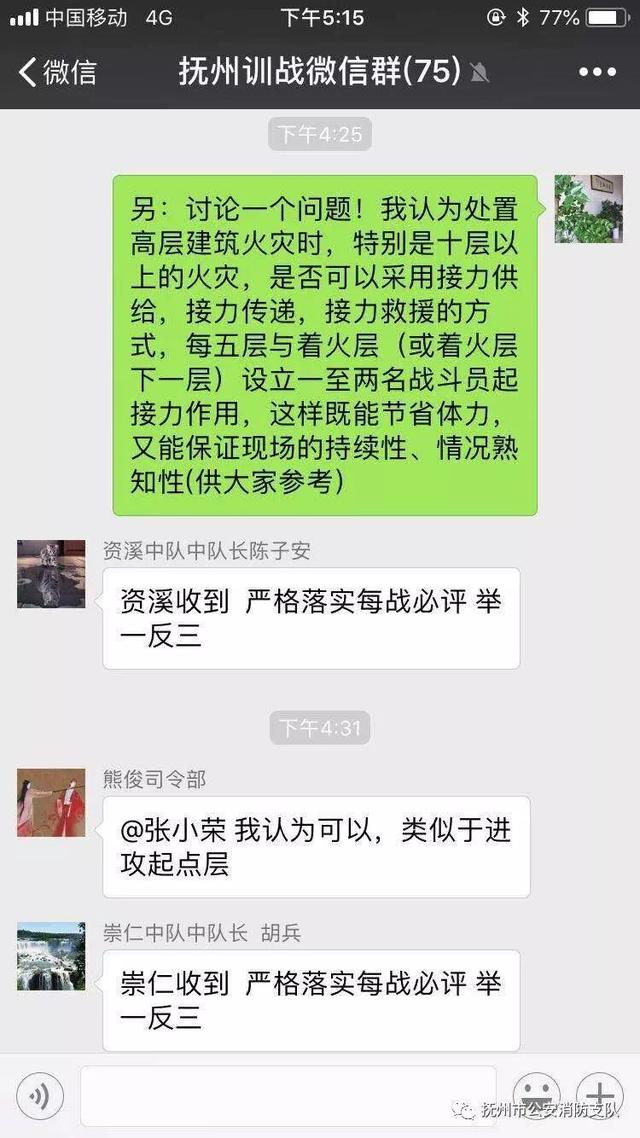Open 熊俊司令部's profile avatar

pyautogui.click(x=51, y=803)
